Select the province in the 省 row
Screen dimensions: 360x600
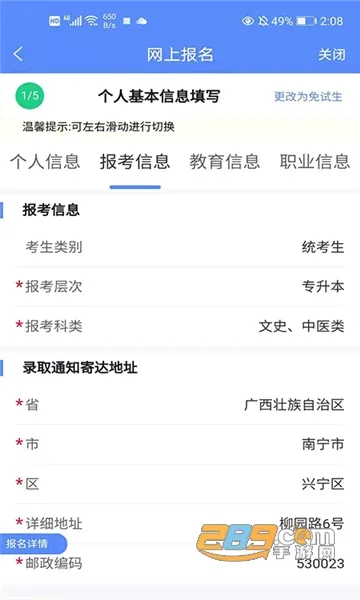(180, 404)
